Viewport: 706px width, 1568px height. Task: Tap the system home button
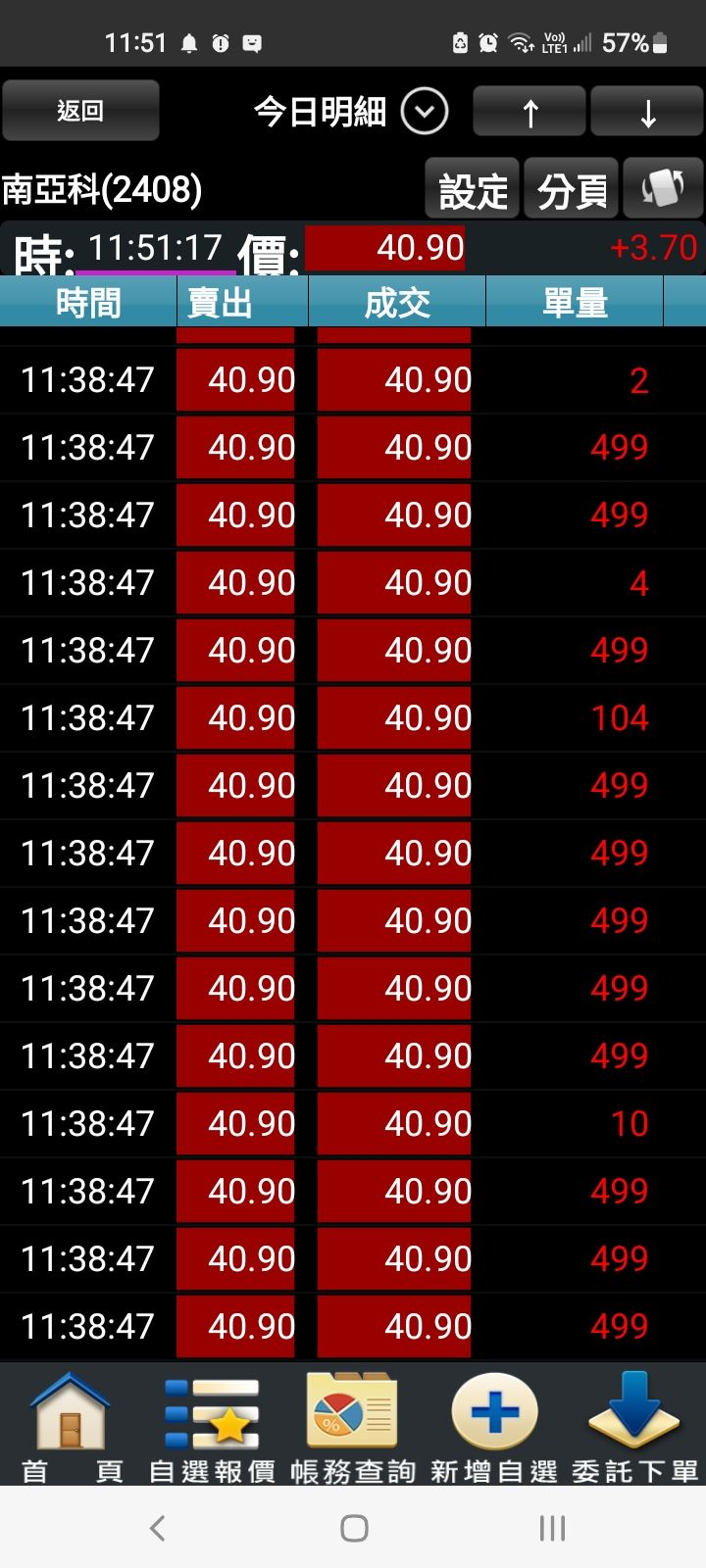point(354,1528)
